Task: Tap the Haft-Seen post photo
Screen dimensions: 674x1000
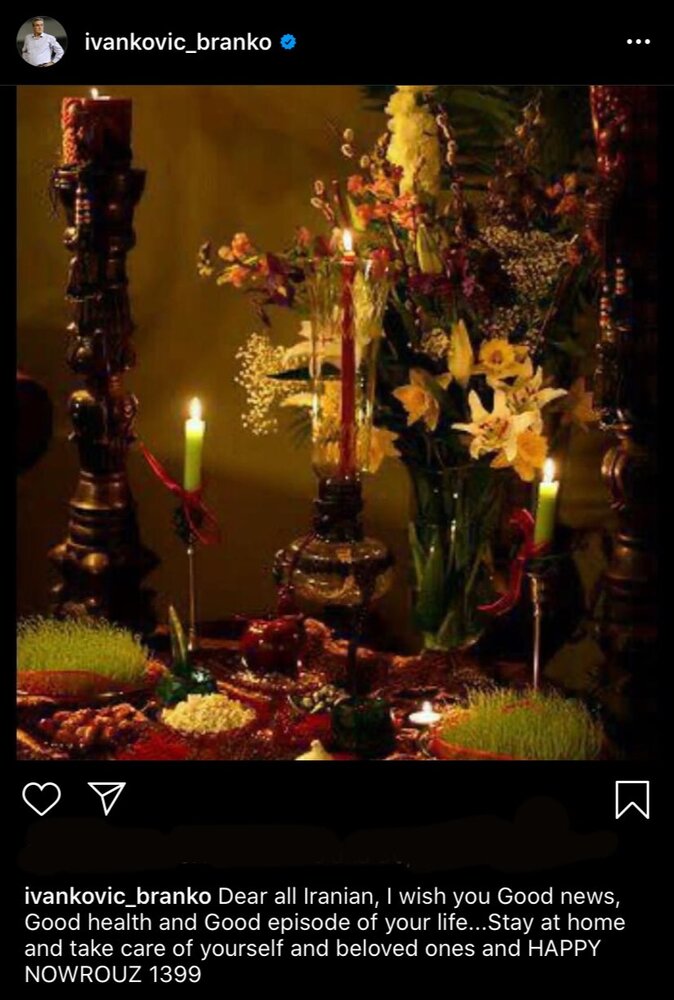Action: click(336, 422)
